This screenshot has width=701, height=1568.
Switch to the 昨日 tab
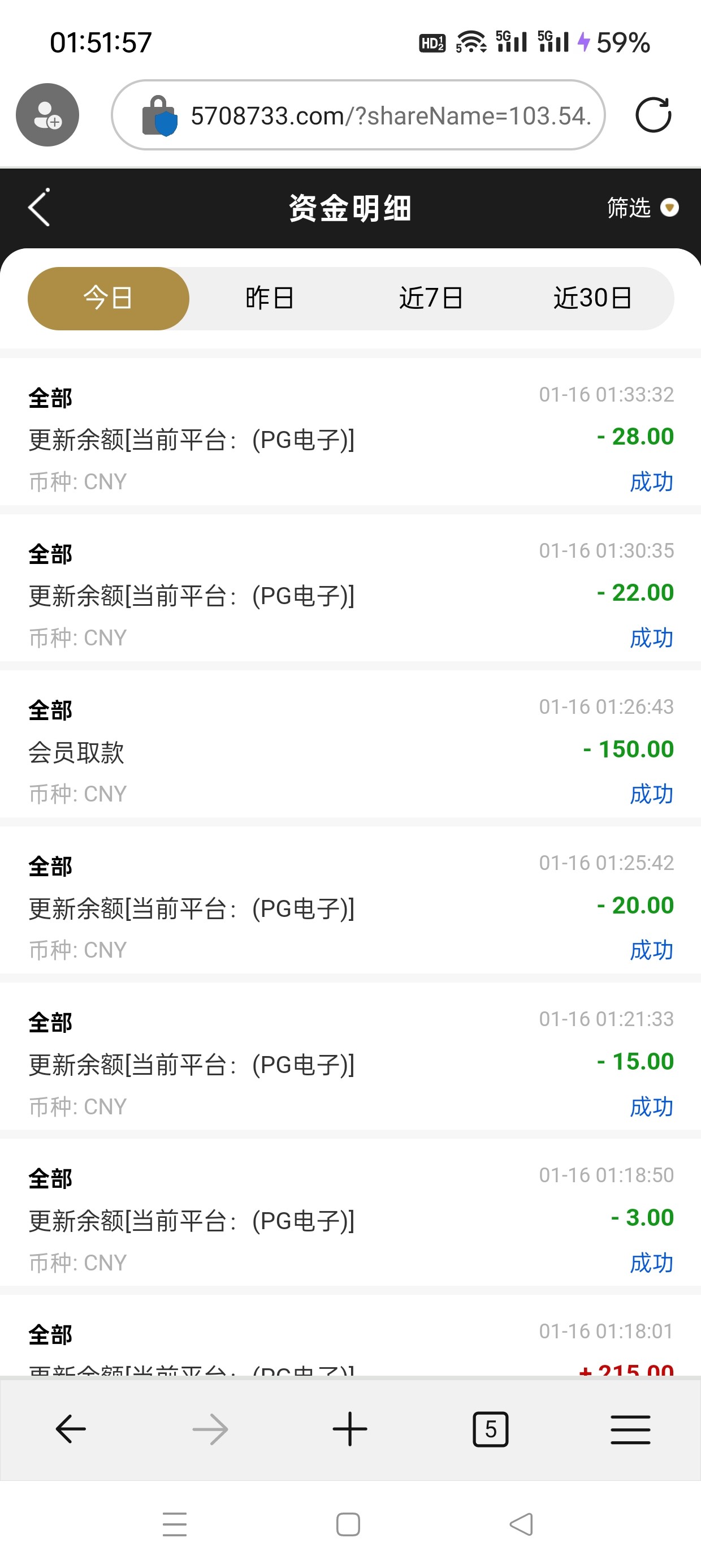pyautogui.click(x=270, y=298)
